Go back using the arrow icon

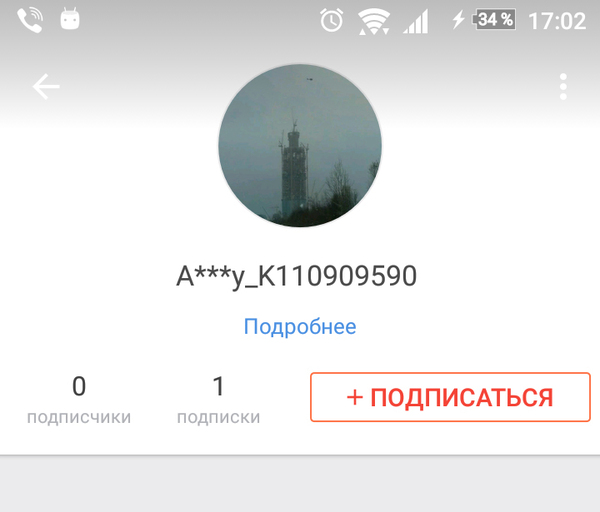pos(46,87)
